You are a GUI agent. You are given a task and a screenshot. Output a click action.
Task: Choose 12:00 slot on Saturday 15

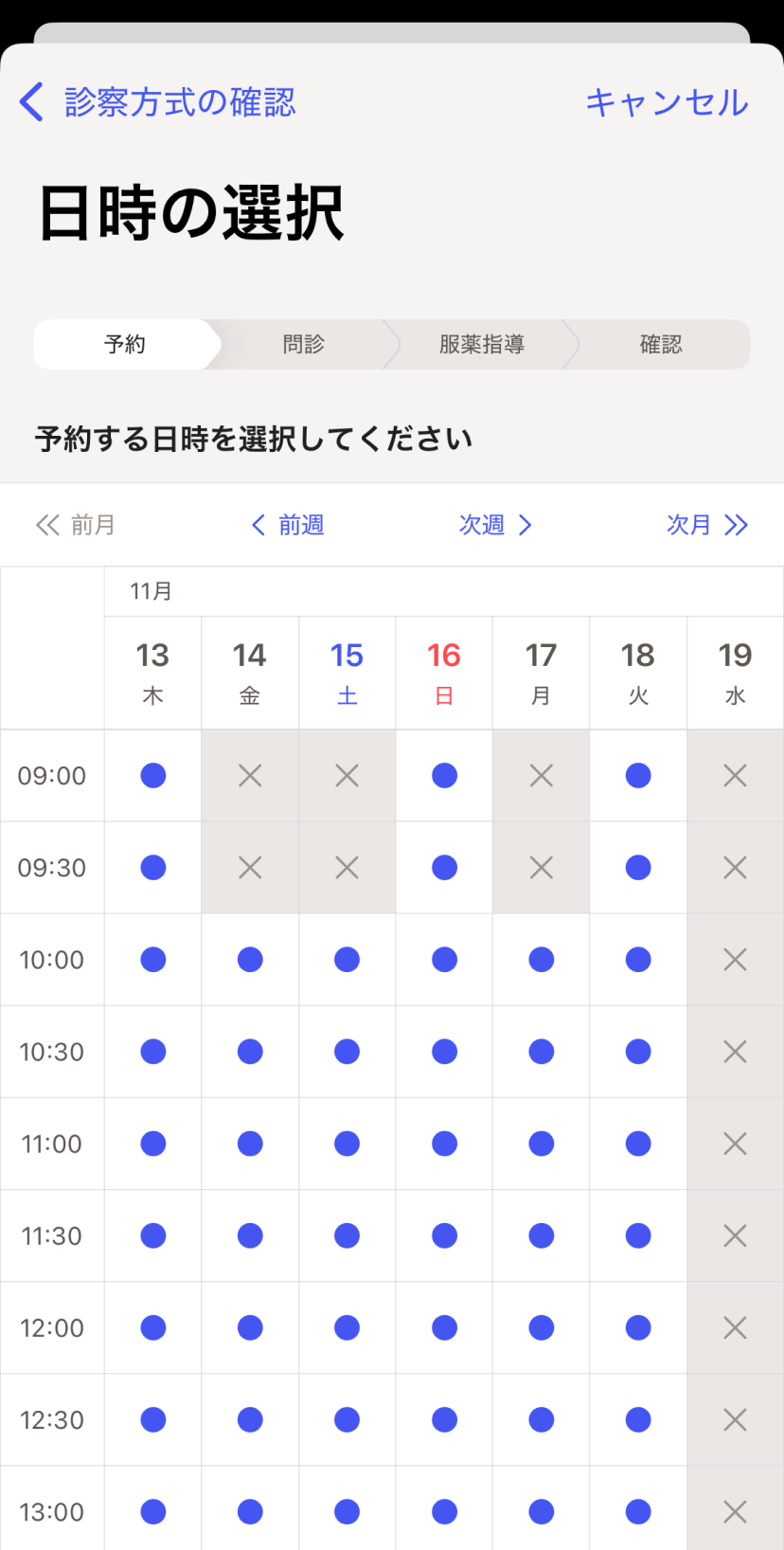coord(347,1327)
